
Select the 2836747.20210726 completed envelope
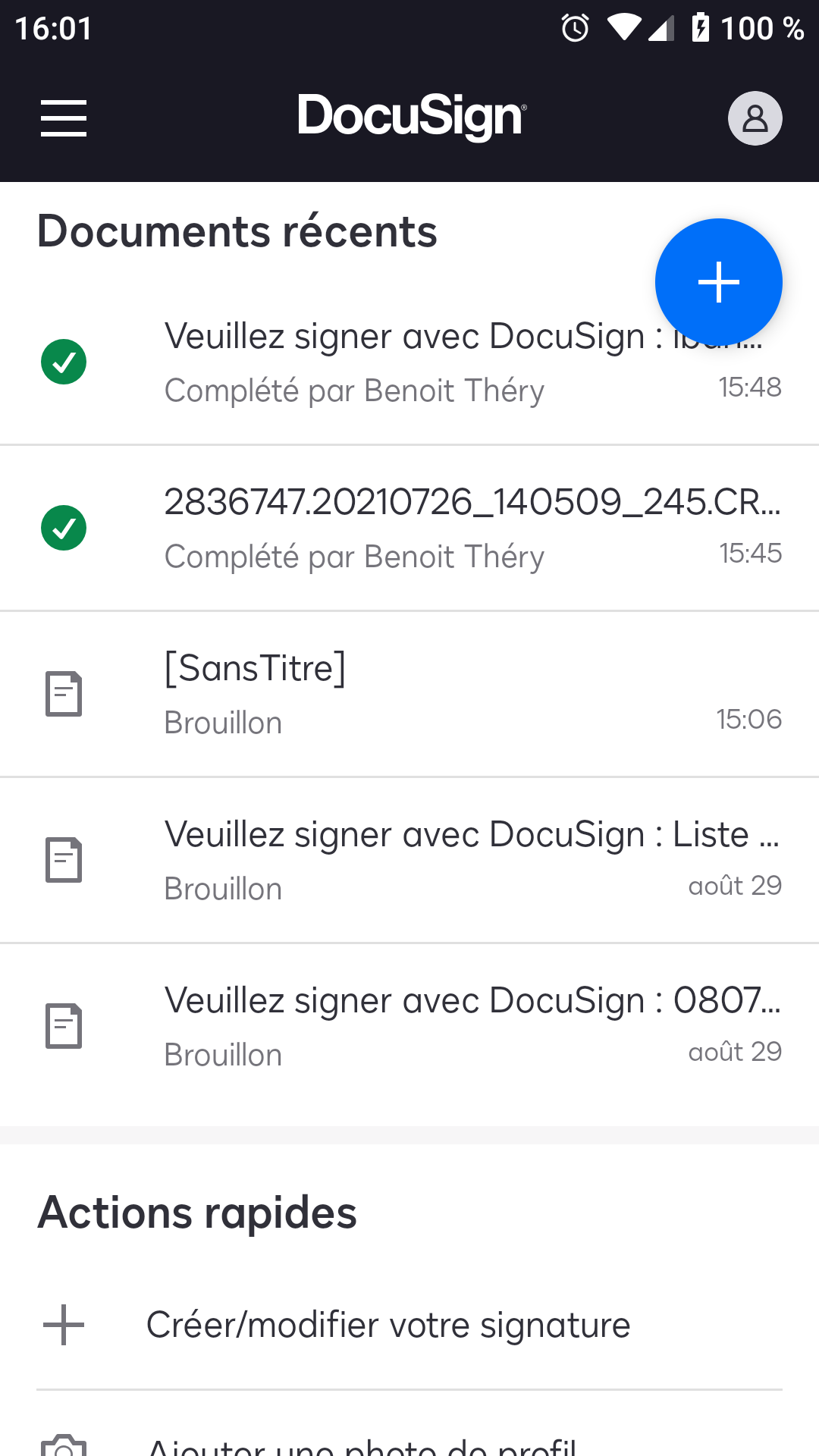[x=409, y=527]
